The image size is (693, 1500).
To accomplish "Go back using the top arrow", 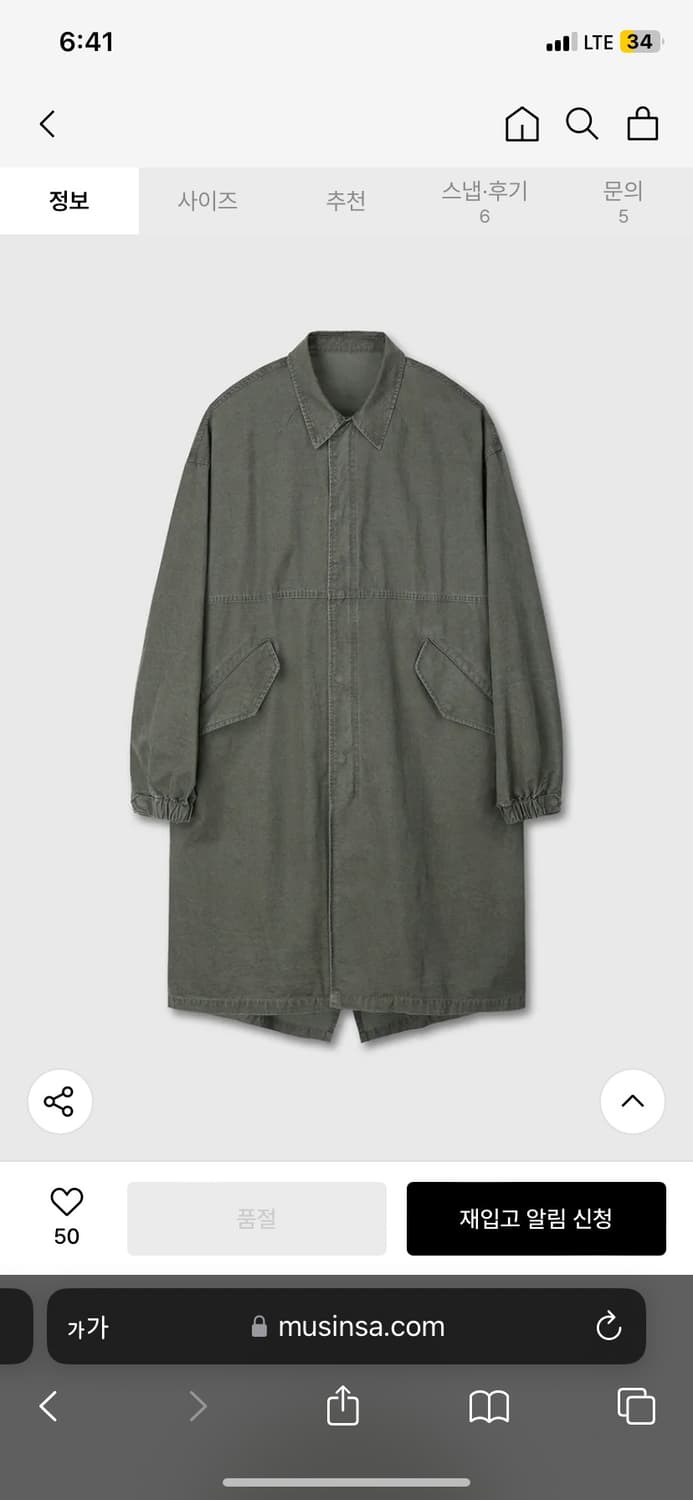I will tap(47, 124).
